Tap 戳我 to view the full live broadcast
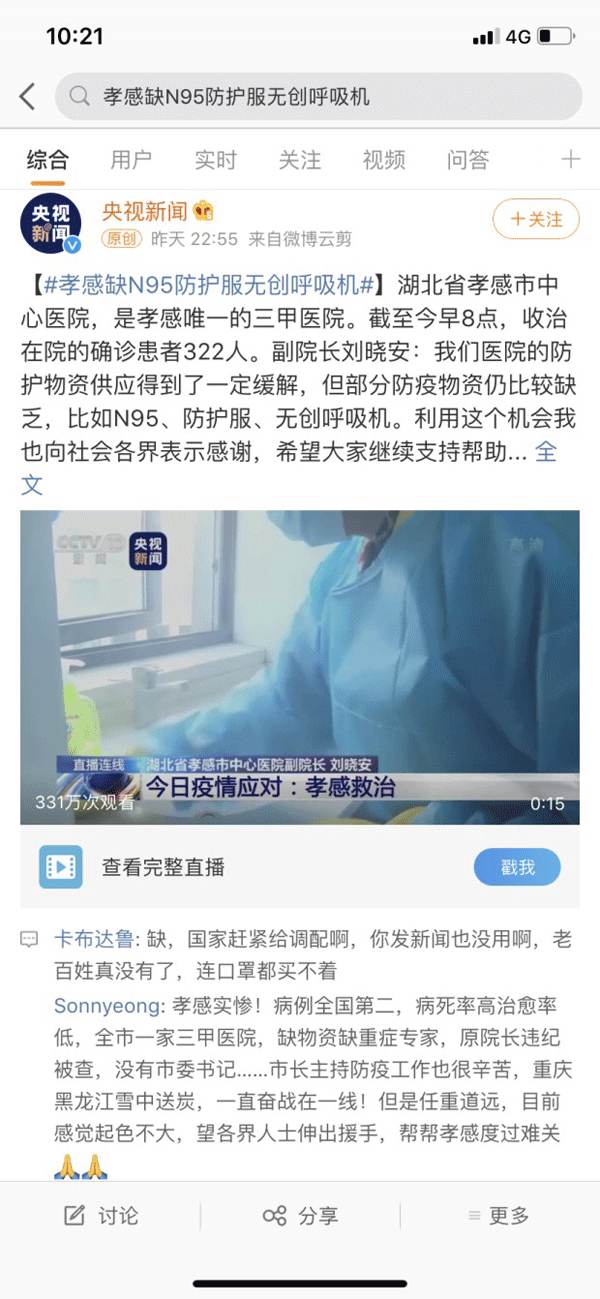 point(517,867)
